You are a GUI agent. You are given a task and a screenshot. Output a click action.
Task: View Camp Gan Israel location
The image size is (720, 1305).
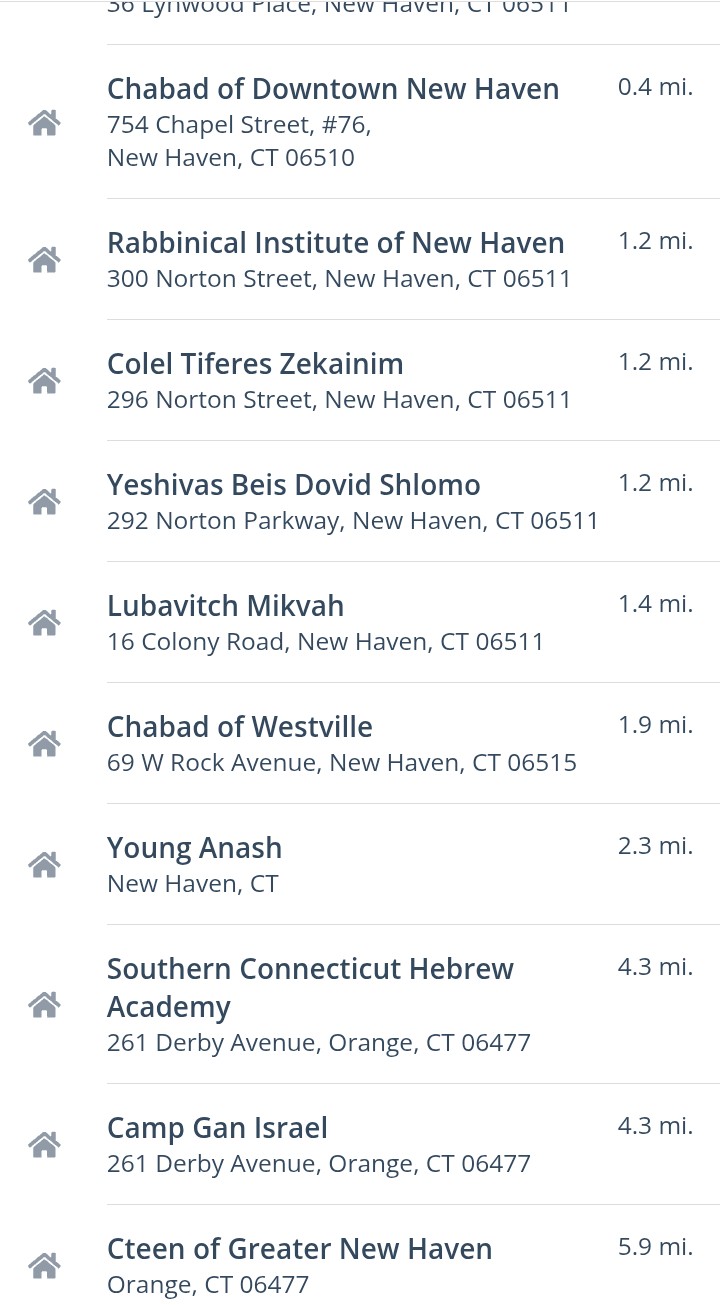(217, 1129)
